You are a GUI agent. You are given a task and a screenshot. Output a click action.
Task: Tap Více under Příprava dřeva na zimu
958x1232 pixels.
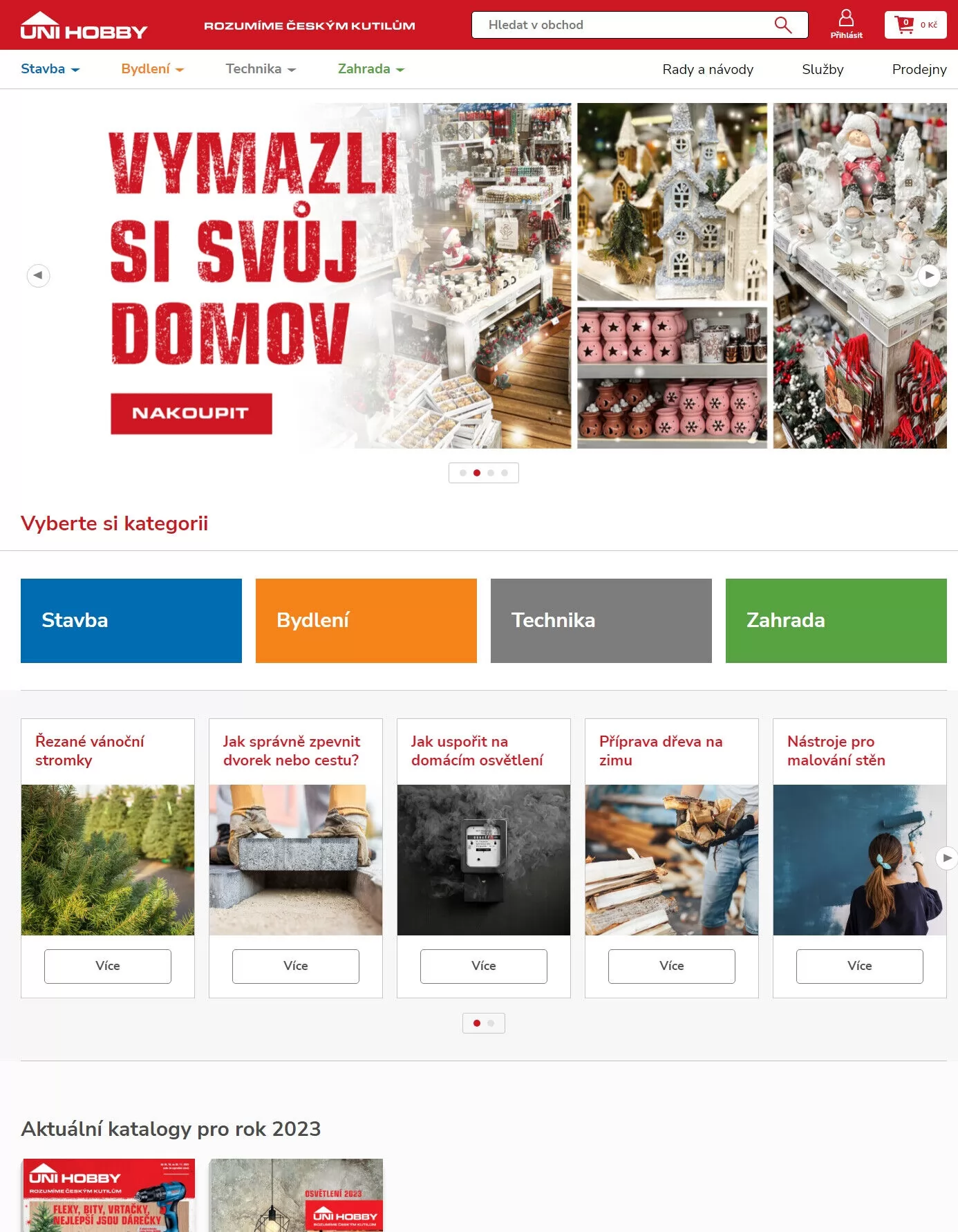[672, 966]
